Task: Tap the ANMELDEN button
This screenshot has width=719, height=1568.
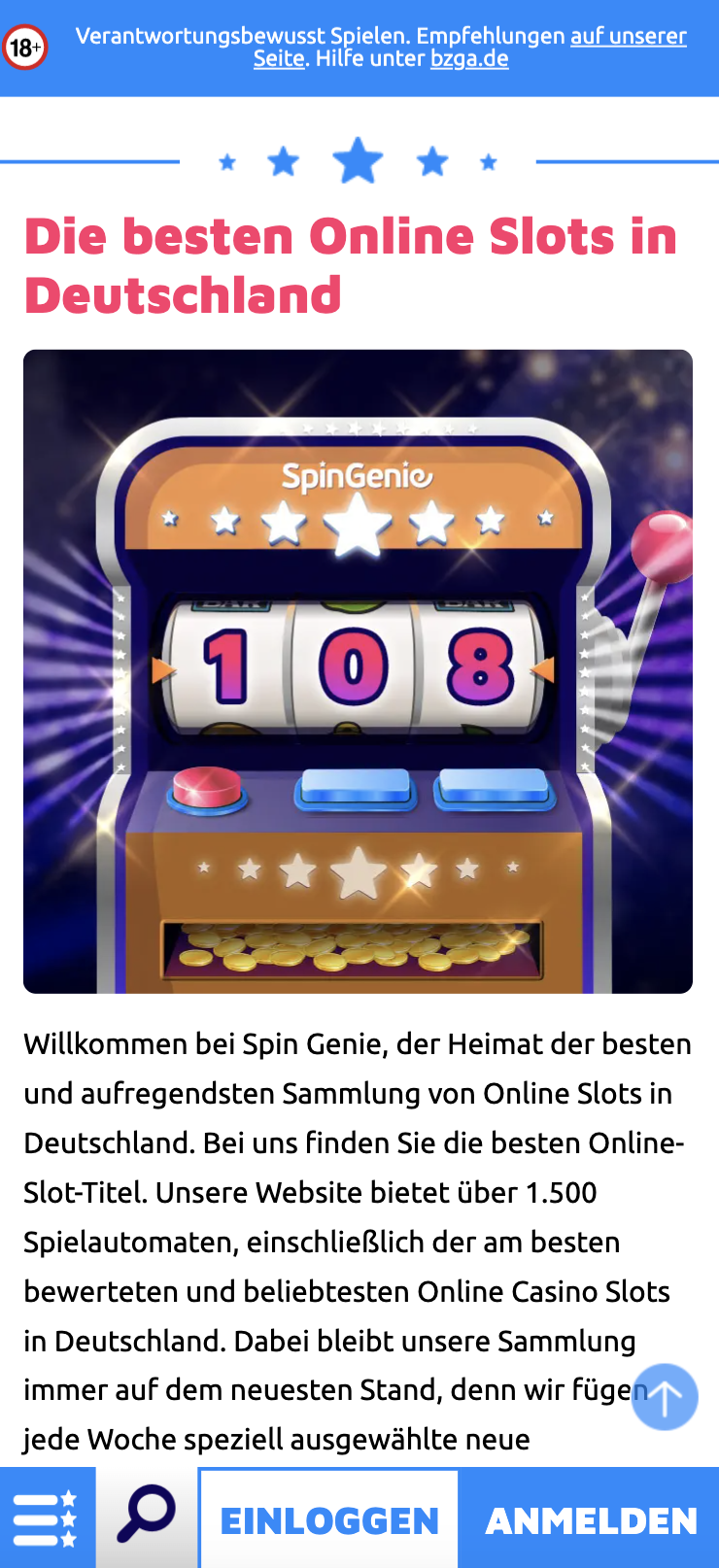Action: 590,1519
